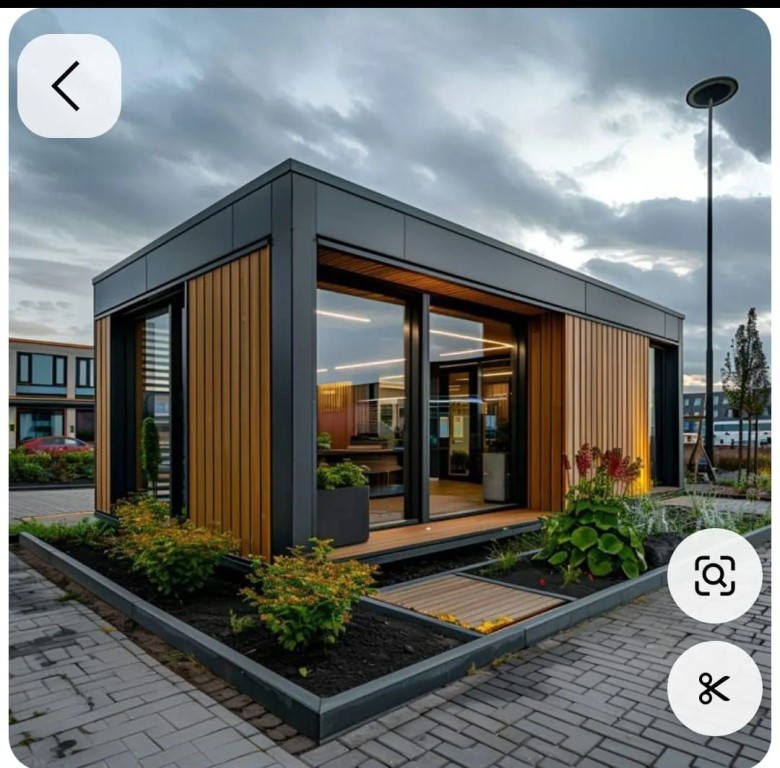Open visual search lens for this image
This screenshot has height=768, width=780.
pyautogui.click(x=714, y=575)
